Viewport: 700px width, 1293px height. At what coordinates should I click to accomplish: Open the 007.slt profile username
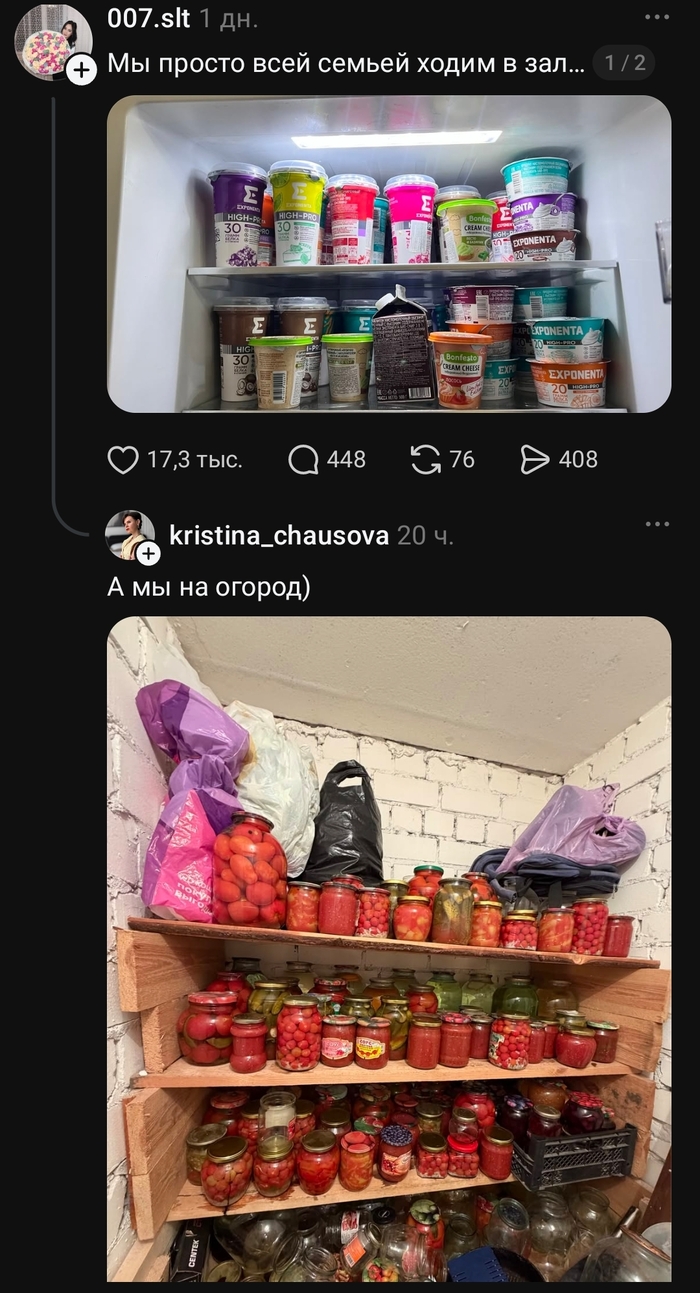[148, 17]
